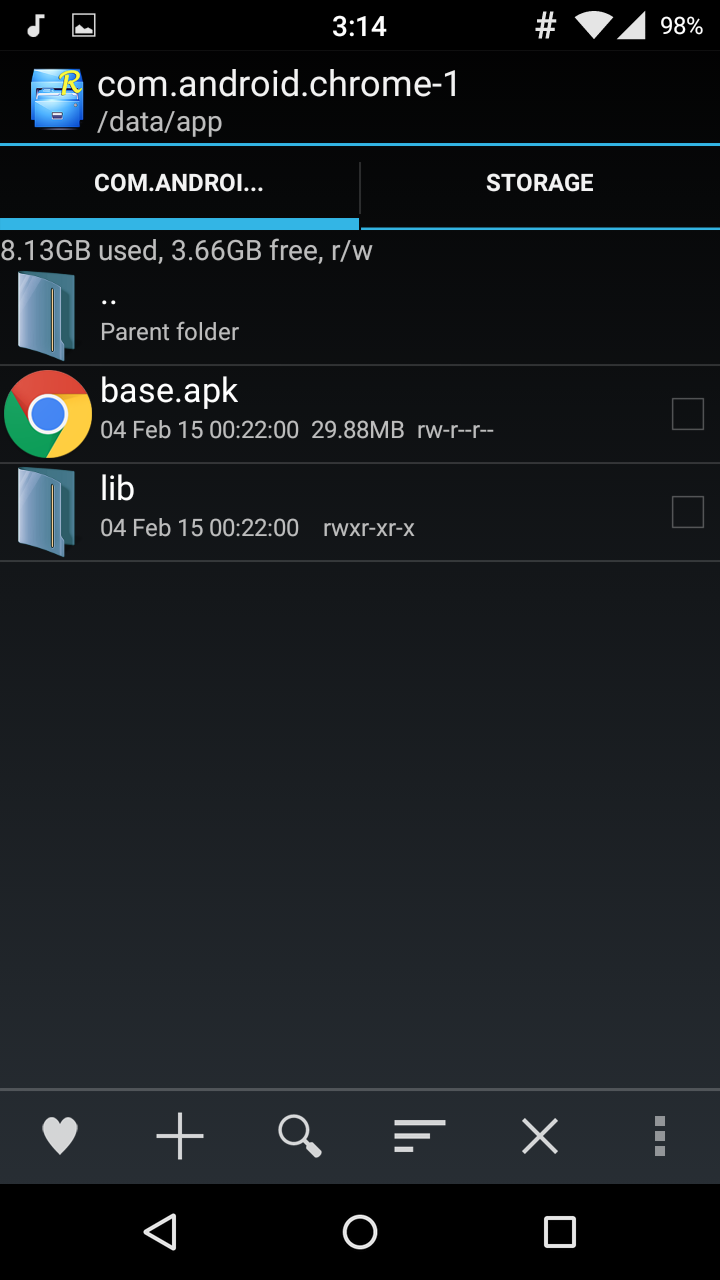
Task: Go back using the system back button
Action: click(160, 1232)
